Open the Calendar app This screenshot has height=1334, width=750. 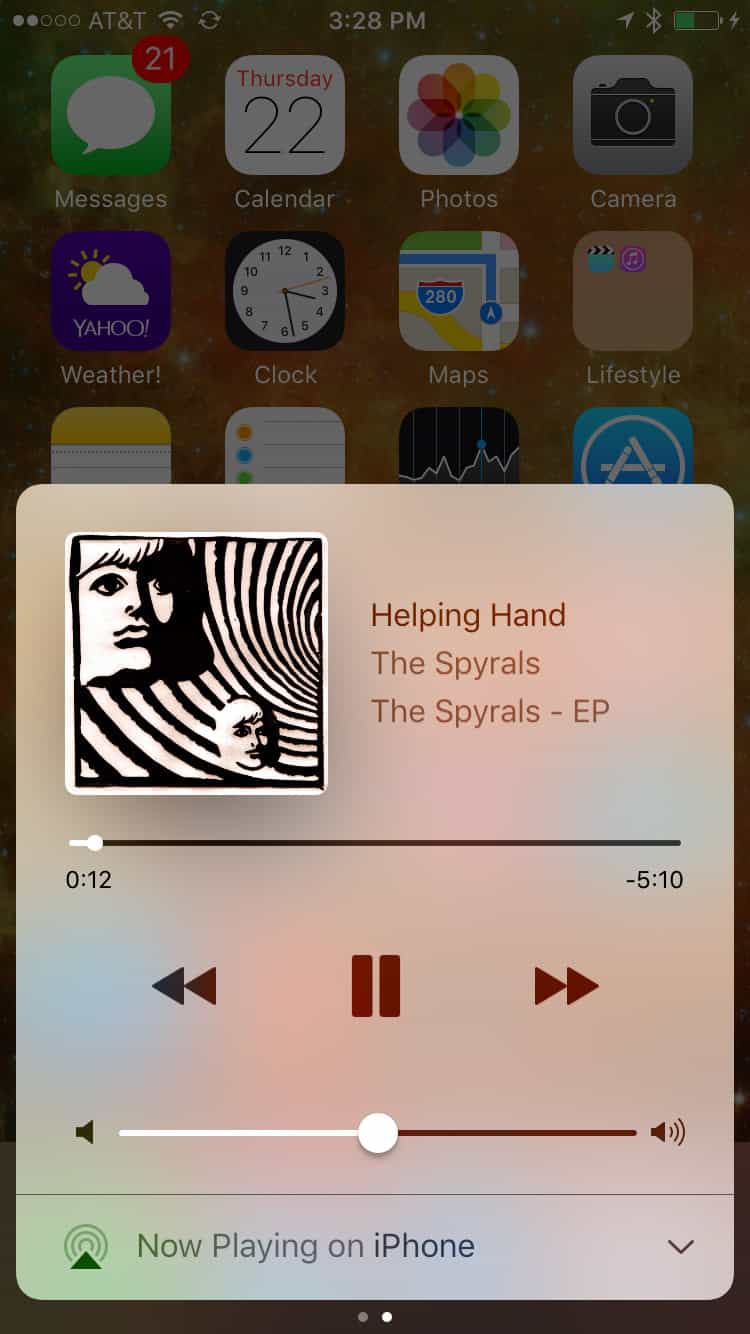(285, 115)
